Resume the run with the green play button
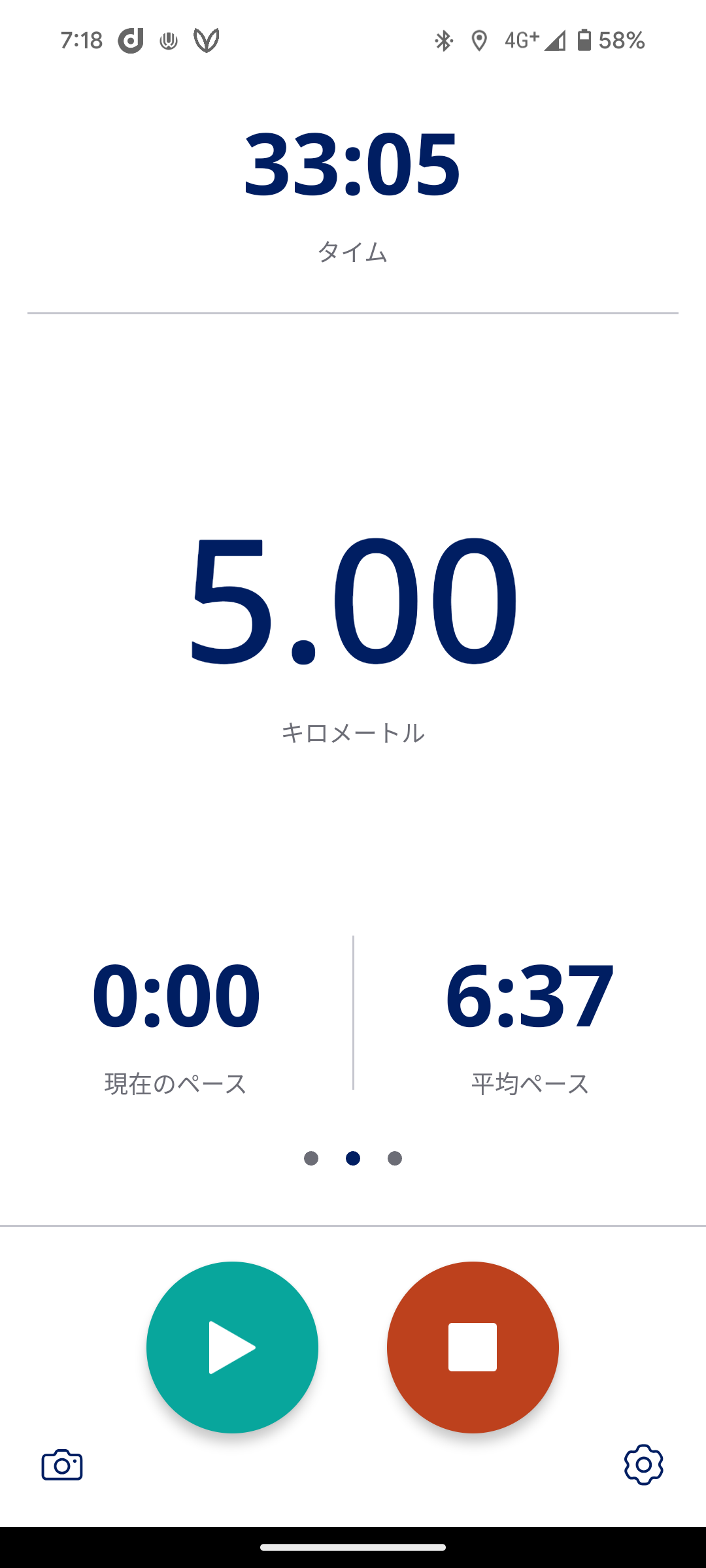The width and height of the screenshot is (706, 1568). [x=232, y=1347]
